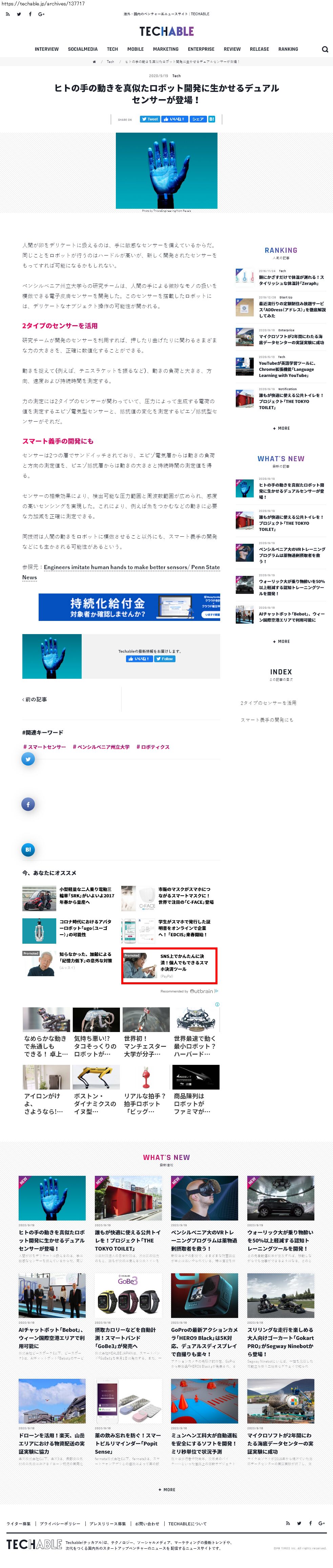Open the TECHABLE logo home link
This screenshot has width=333, height=1568.
(x=166, y=31)
